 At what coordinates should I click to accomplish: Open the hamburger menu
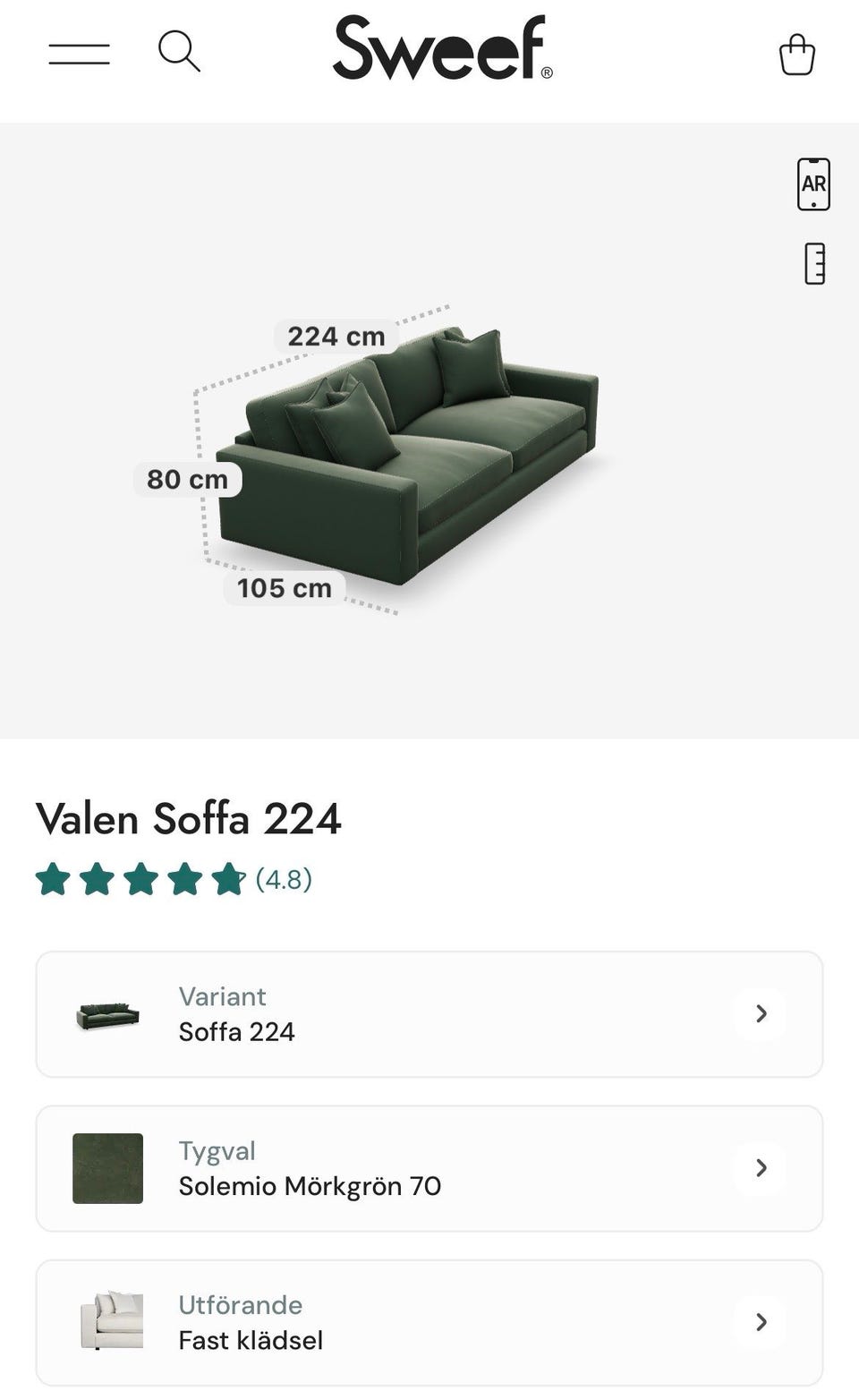pyautogui.click(x=79, y=54)
